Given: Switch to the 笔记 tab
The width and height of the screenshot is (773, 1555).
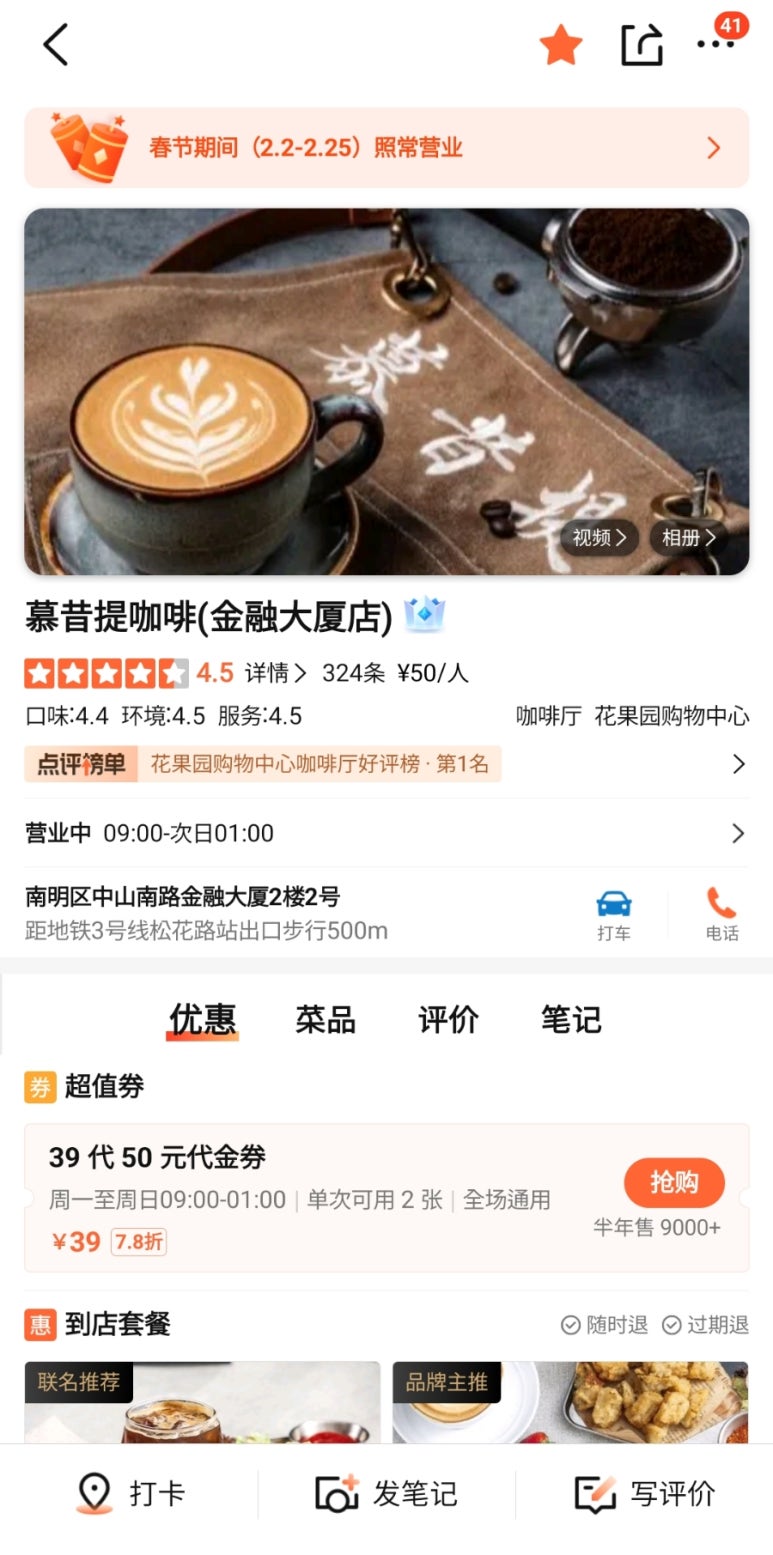Looking at the screenshot, I should click(x=571, y=1020).
